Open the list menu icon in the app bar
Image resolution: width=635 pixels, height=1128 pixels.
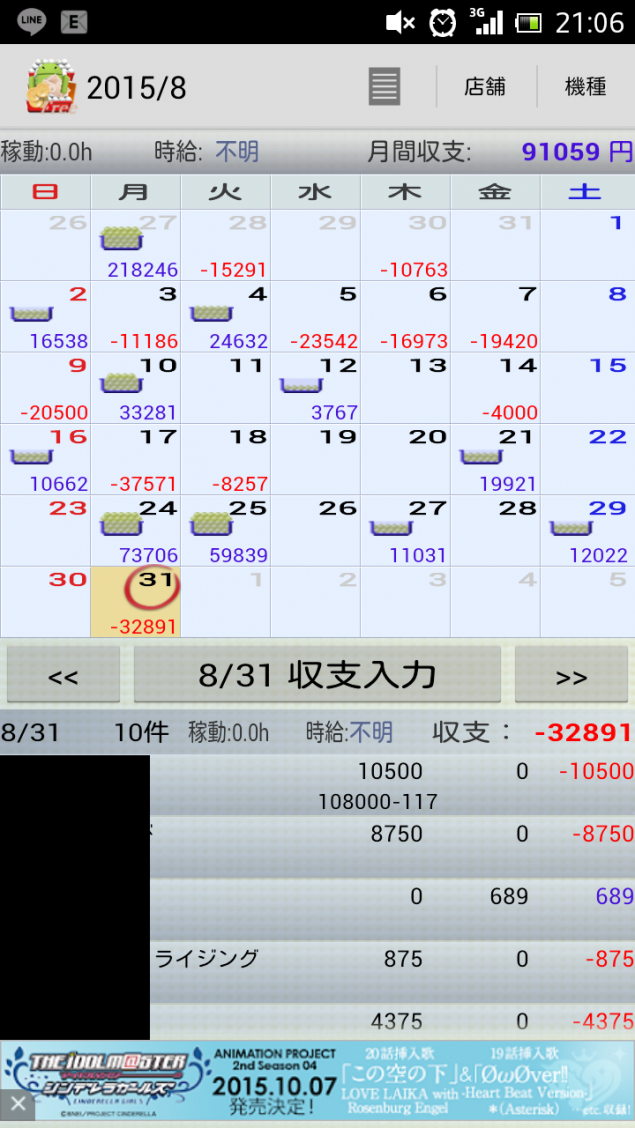click(384, 87)
